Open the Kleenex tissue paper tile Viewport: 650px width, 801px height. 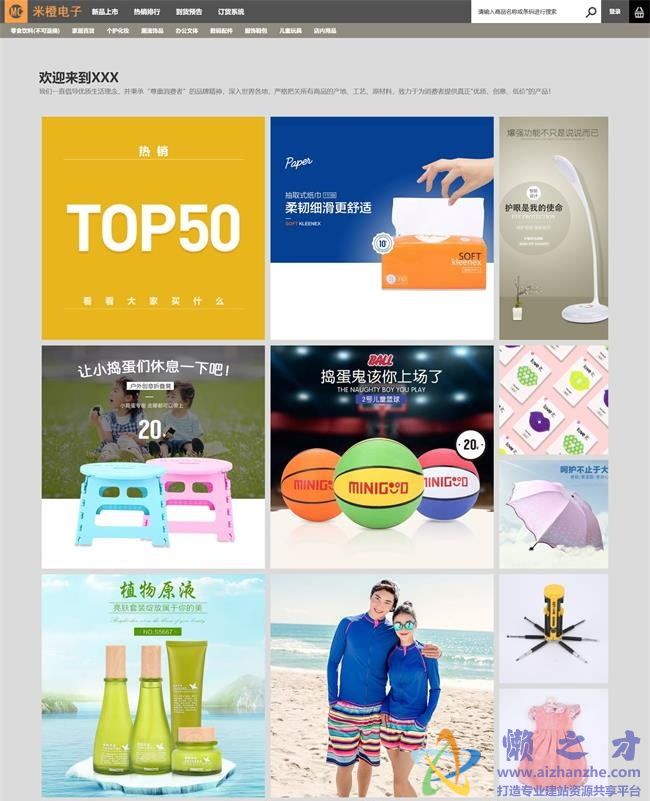381,228
